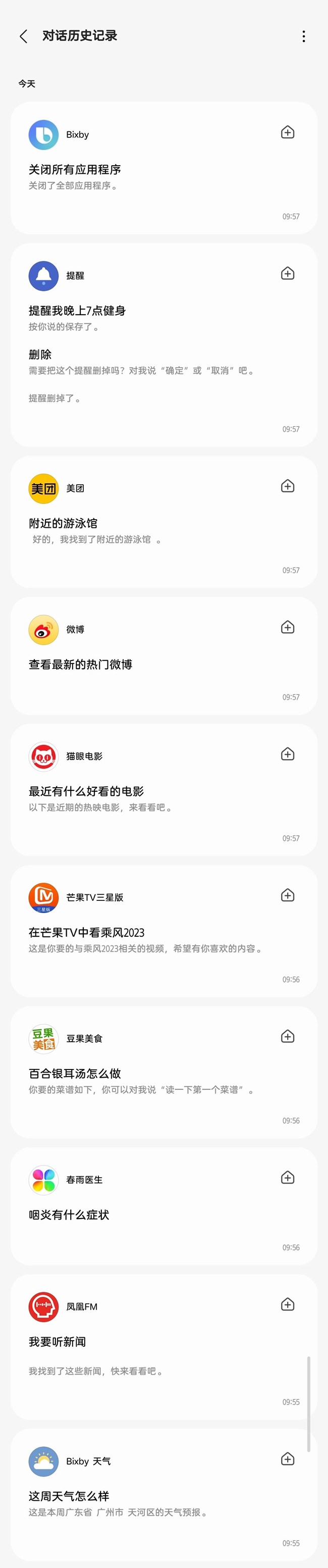
Task: Open the overflow menu
Action: (x=304, y=36)
